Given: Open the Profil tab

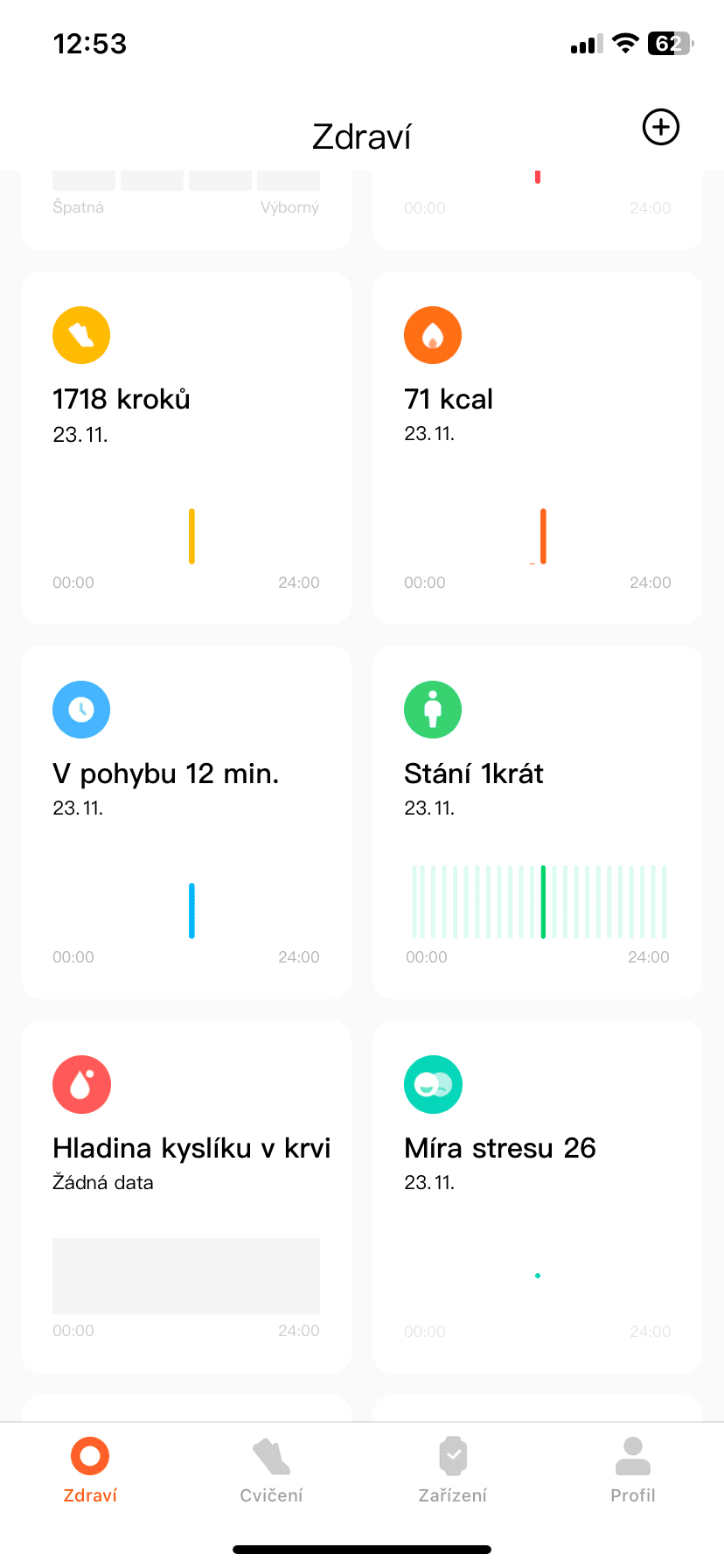Looking at the screenshot, I should pyautogui.click(x=633, y=1471).
